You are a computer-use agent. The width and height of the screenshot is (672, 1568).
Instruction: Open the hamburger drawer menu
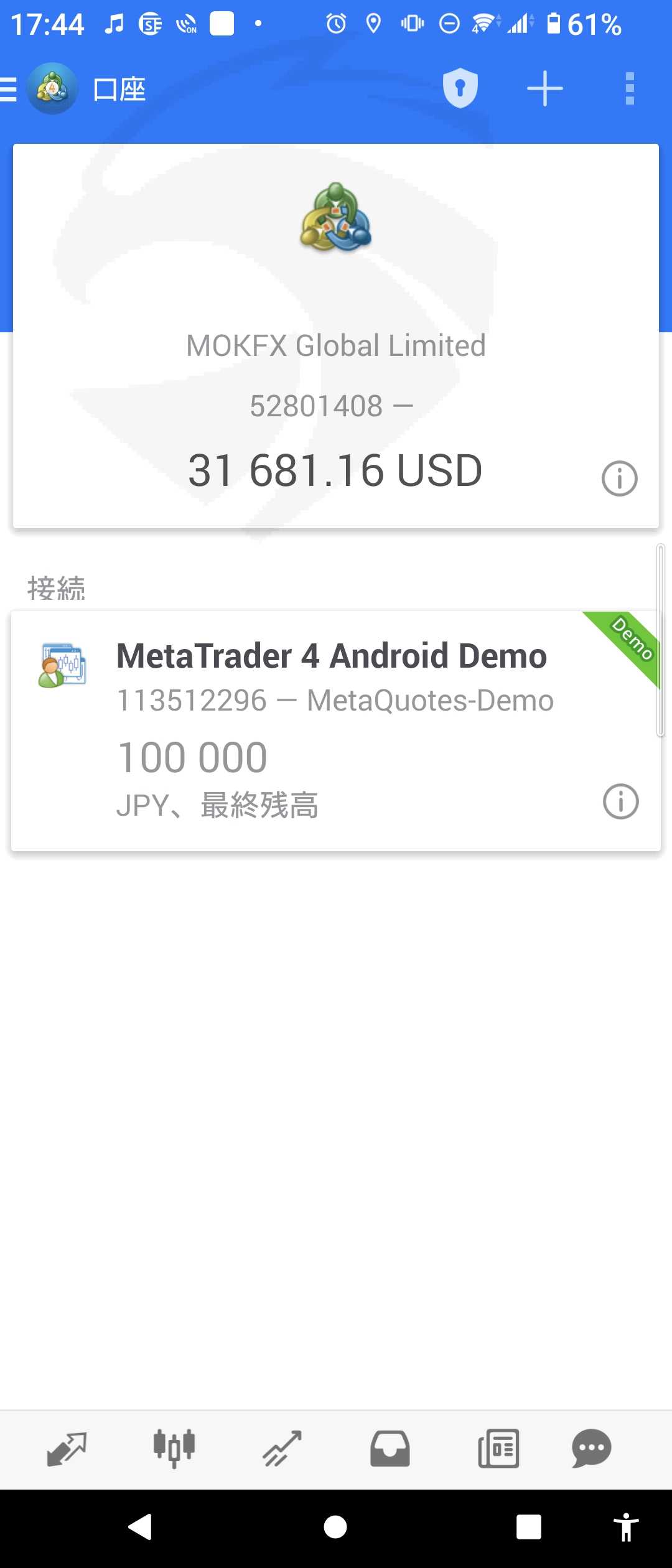[x=8, y=89]
